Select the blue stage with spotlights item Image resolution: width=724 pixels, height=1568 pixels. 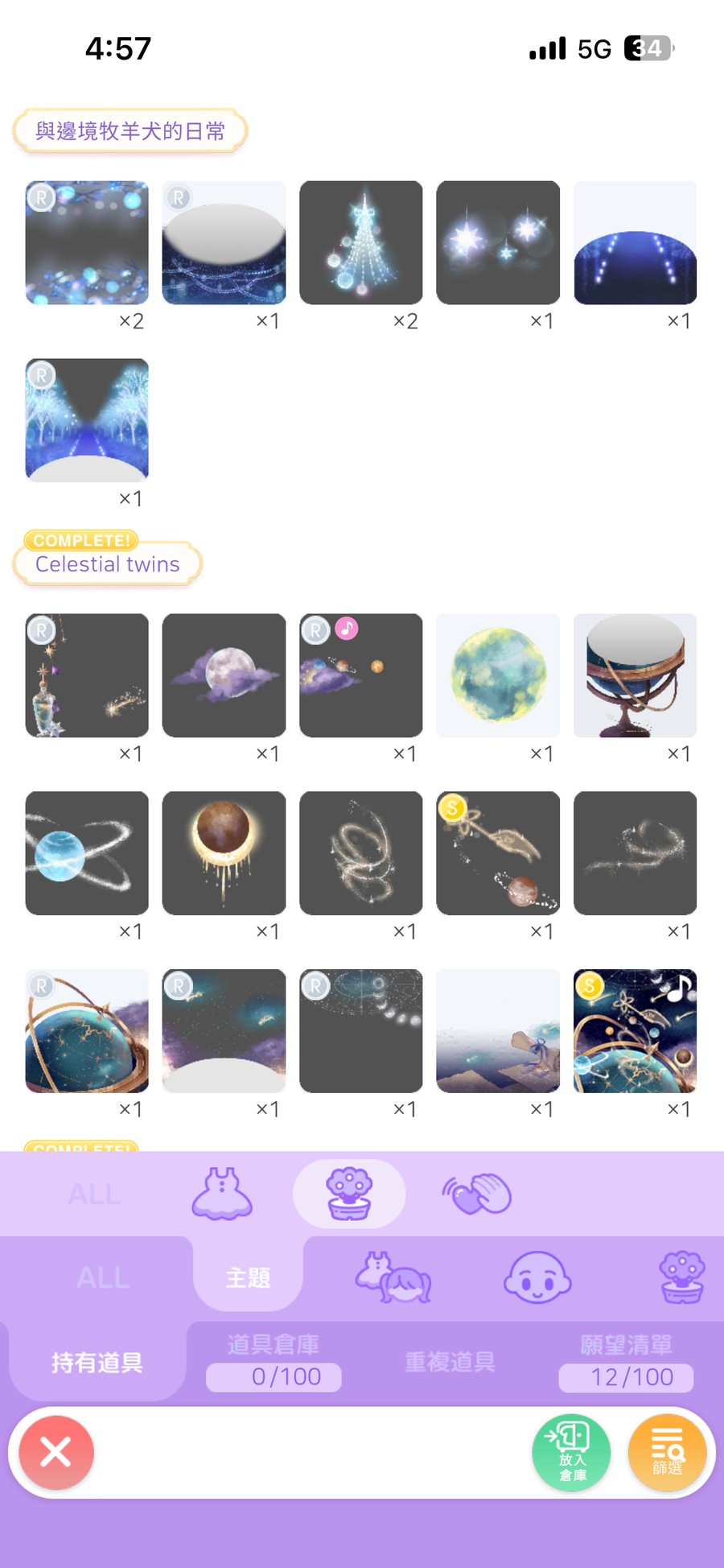click(x=635, y=242)
